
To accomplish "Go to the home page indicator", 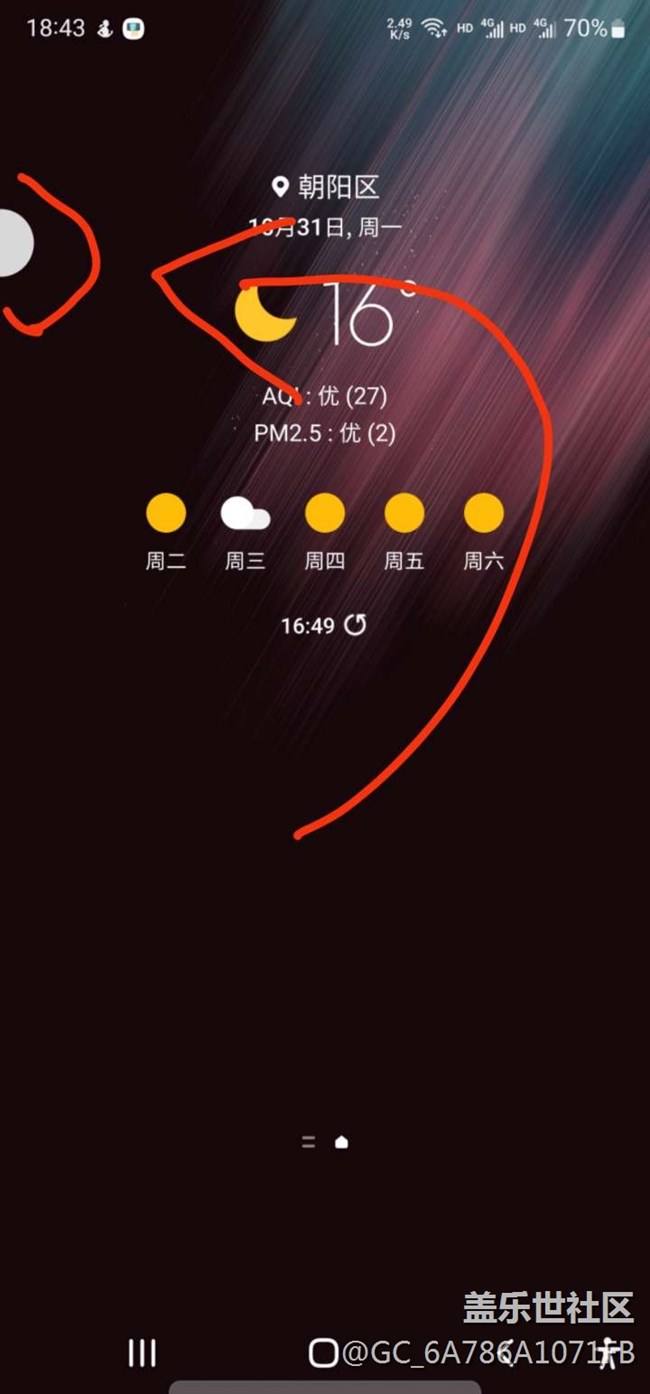I will (x=341, y=1142).
